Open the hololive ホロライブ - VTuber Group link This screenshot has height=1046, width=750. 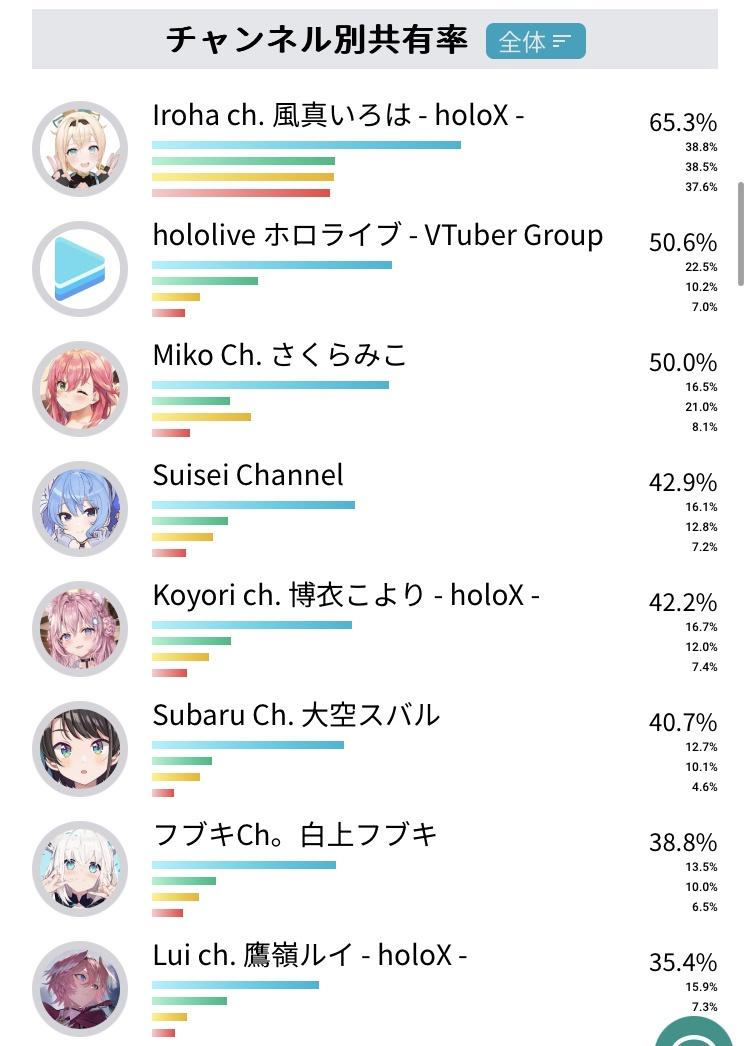coord(377,235)
